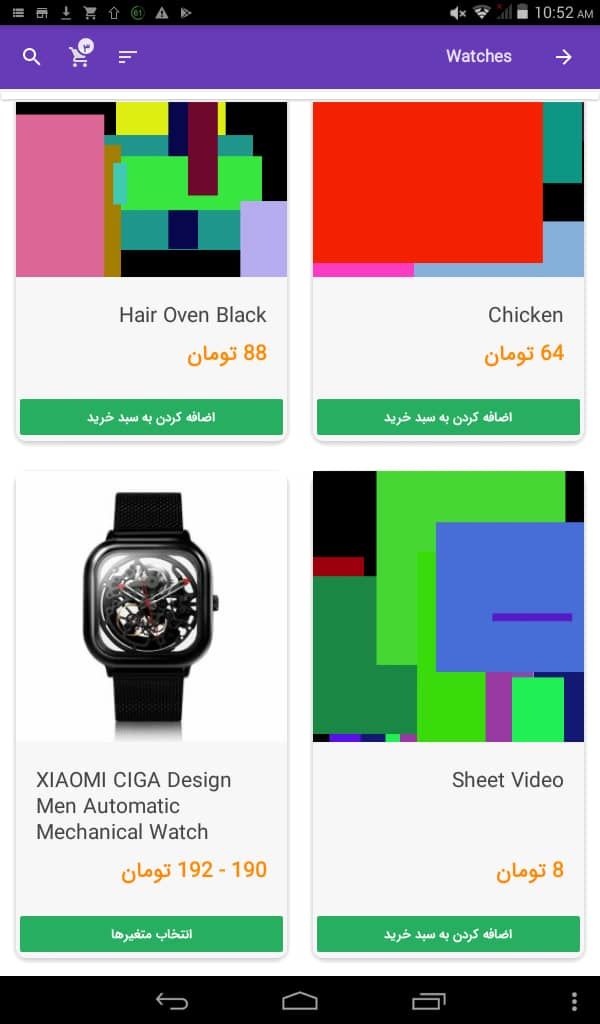Open the shopping cart

[x=79, y=56]
